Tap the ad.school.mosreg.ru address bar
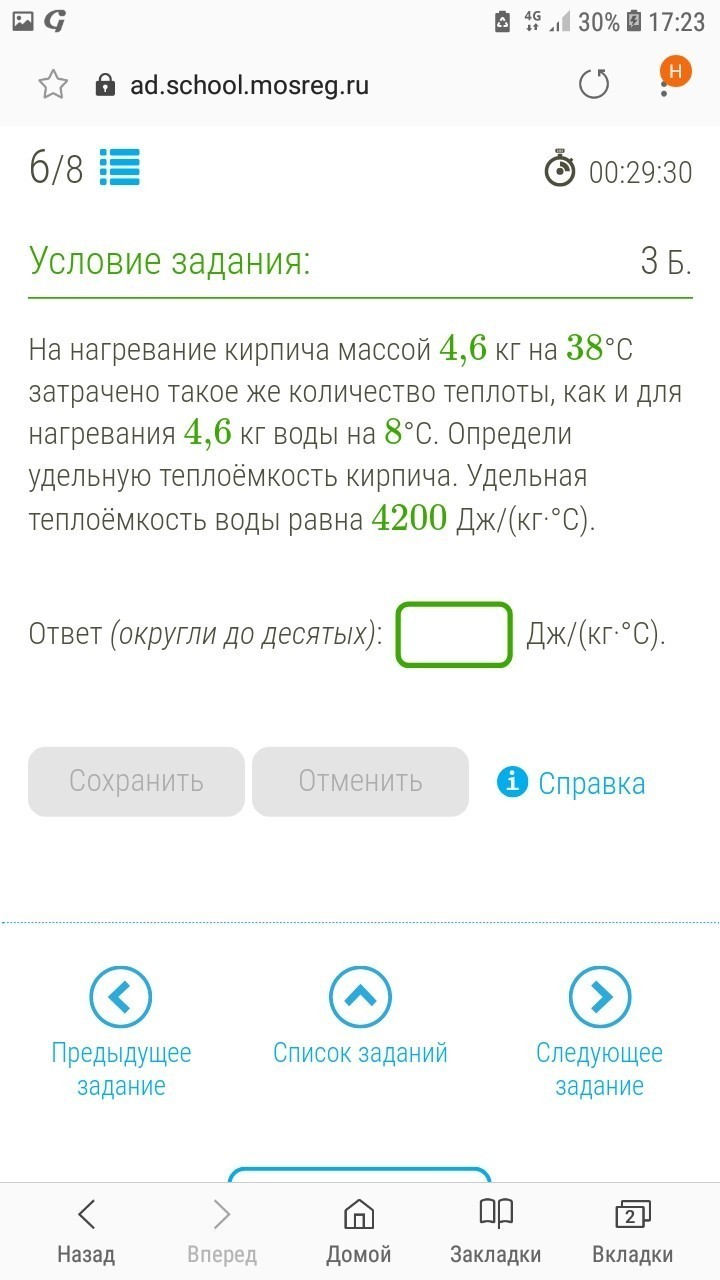This screenshot has width=720, height=1280. (x=250, y=85)
